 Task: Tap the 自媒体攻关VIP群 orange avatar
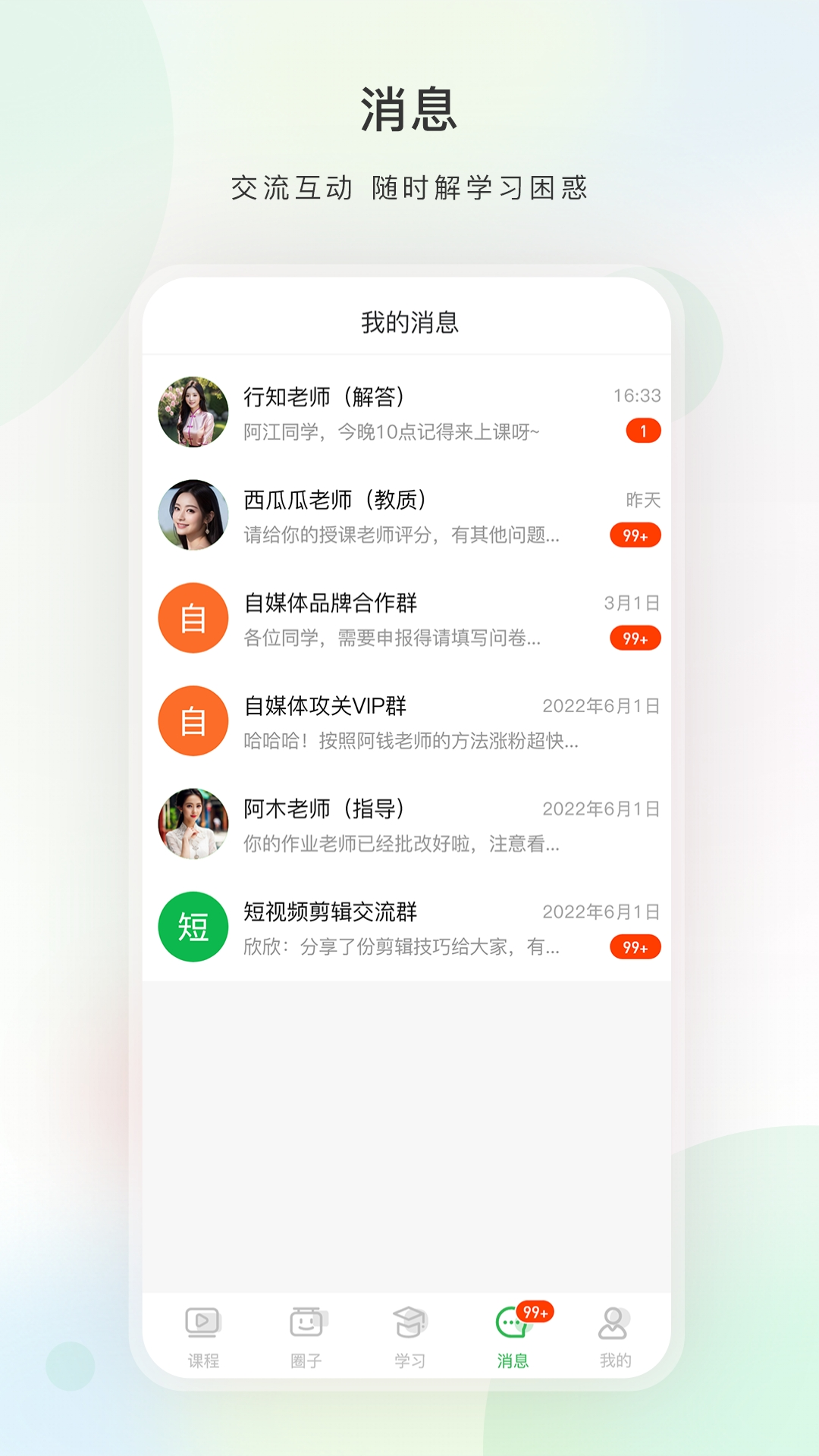tap(193, 720)
